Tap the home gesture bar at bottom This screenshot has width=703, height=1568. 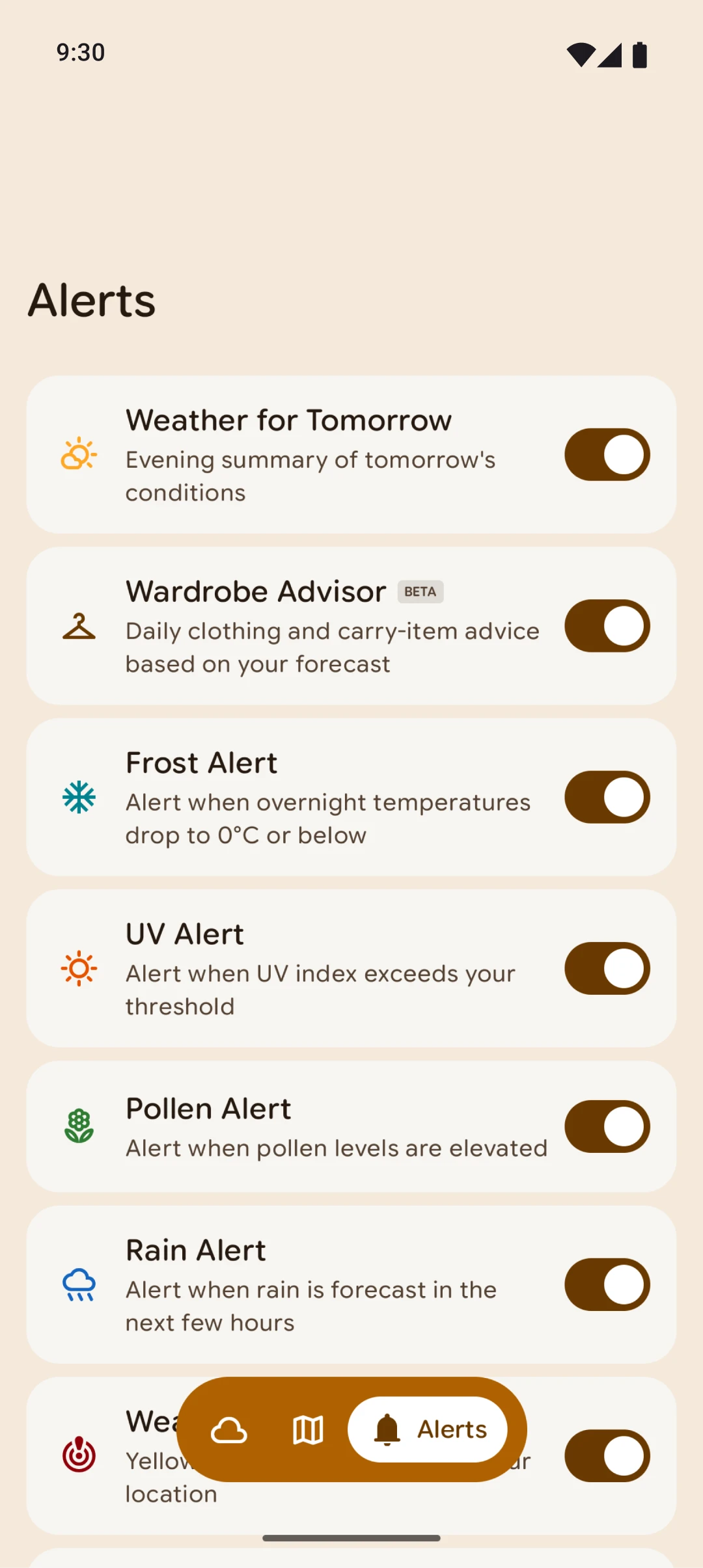pos(351,1538)
